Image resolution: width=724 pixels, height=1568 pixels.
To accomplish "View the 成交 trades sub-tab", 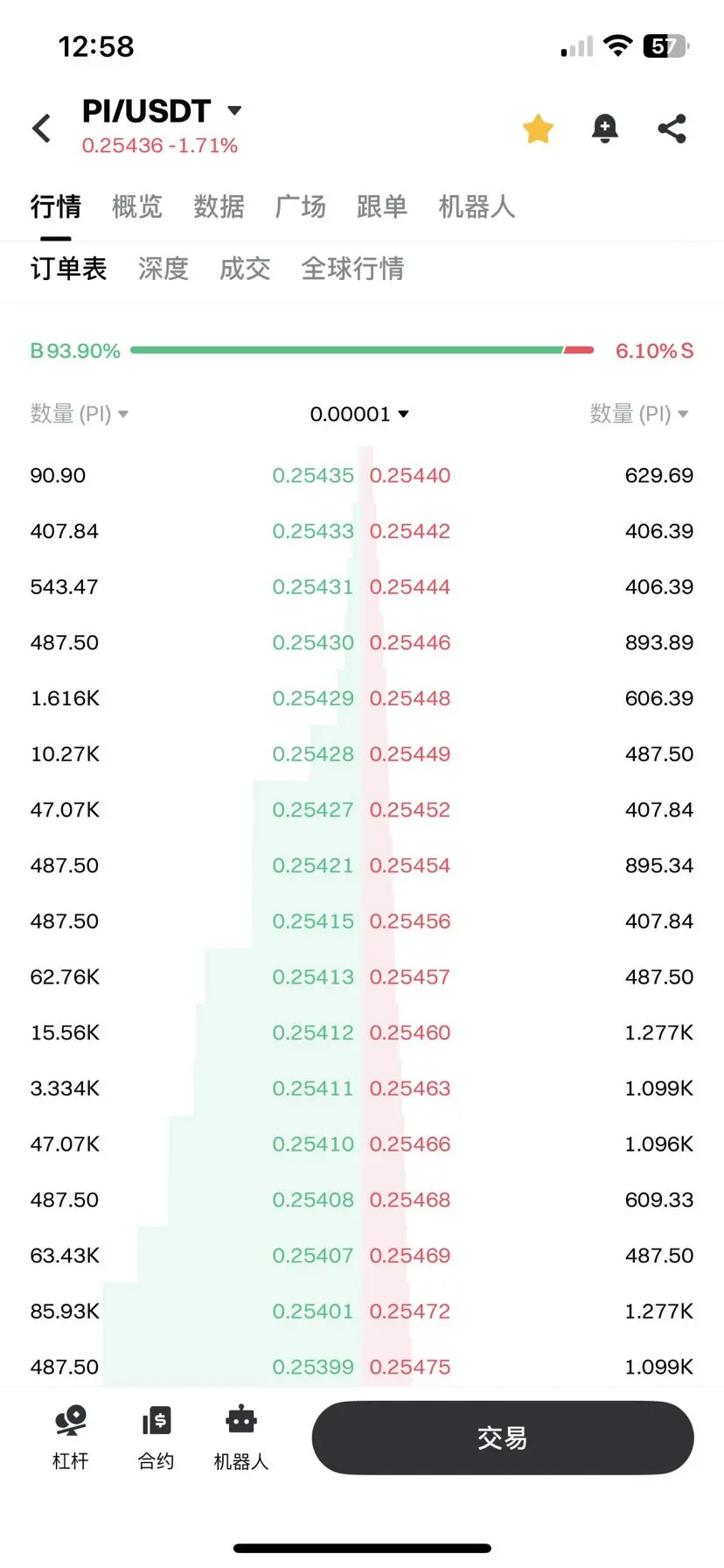I will pyautogui.click(x=245, y=269).
